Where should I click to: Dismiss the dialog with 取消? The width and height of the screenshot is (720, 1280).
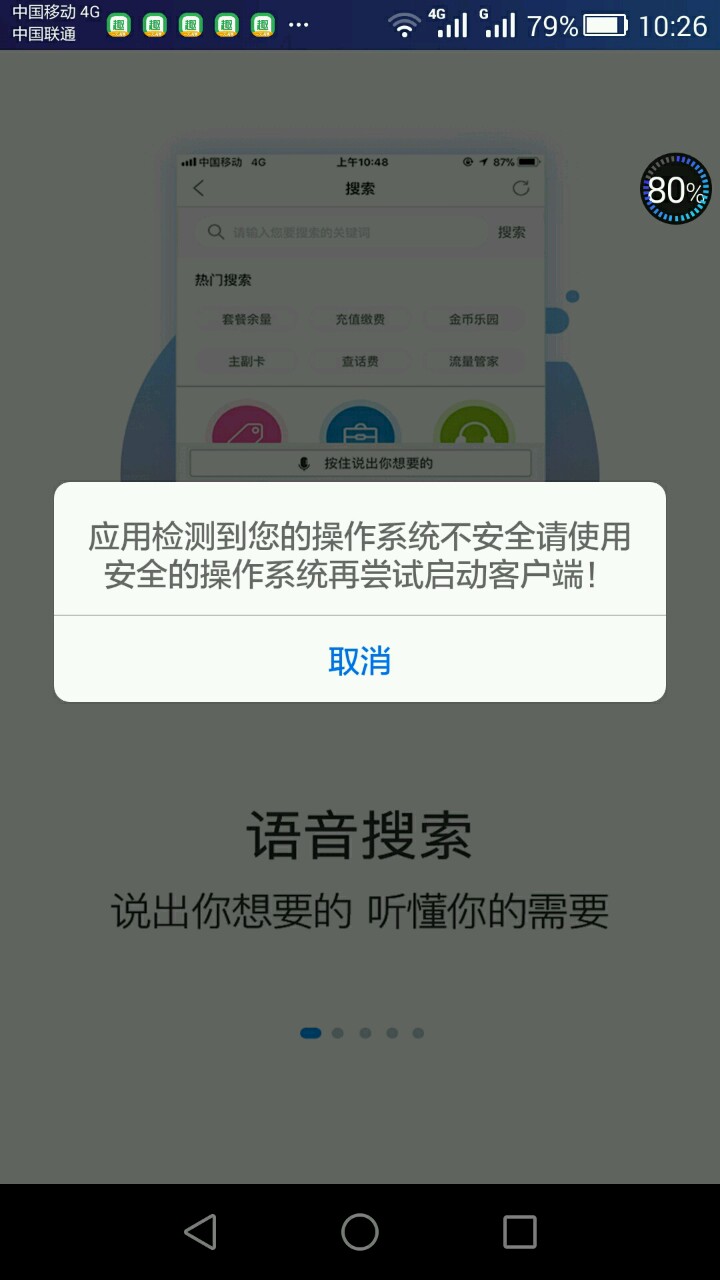pyautogui.click(x=360, y=660)
